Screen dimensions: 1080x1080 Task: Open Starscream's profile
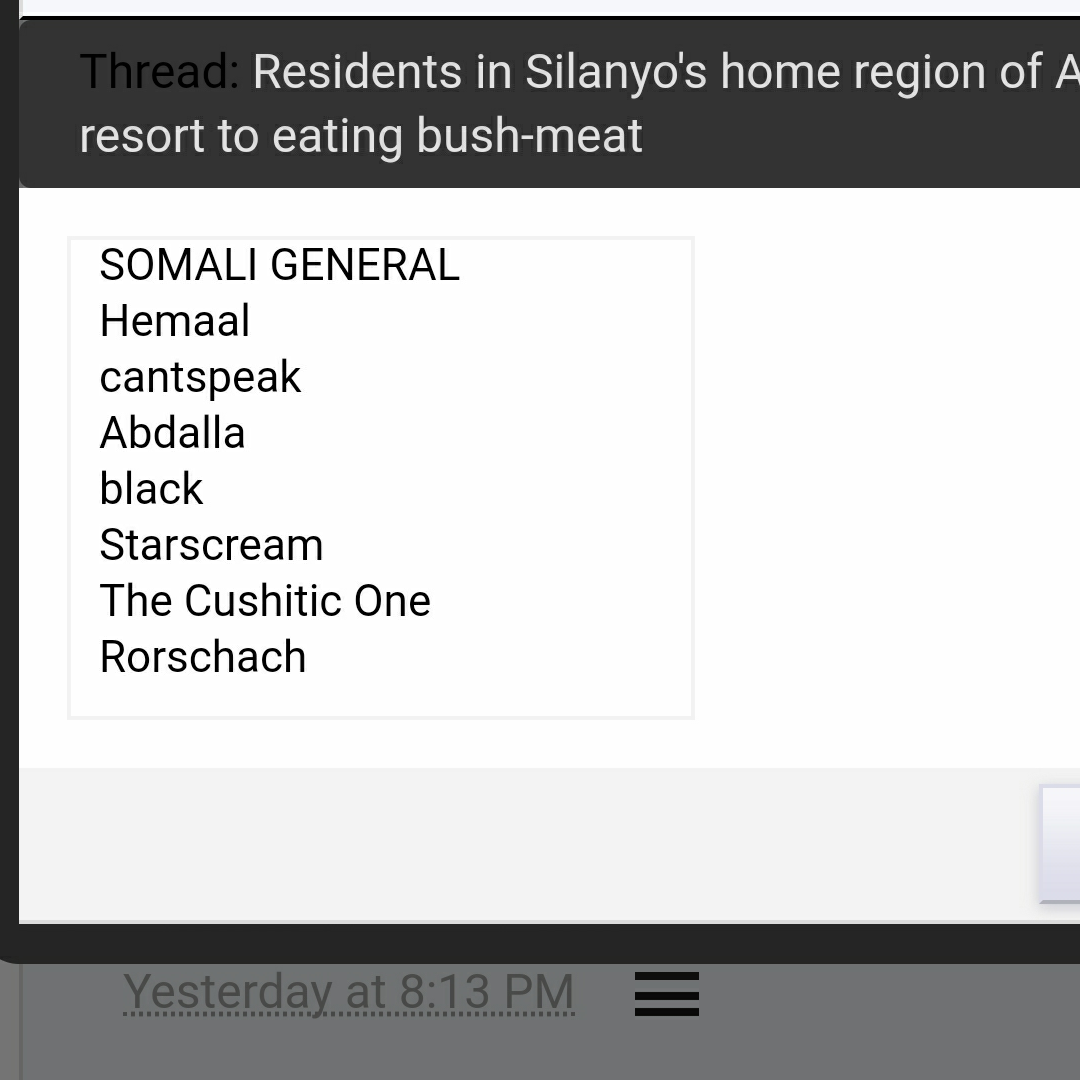(x=211, y=546)
